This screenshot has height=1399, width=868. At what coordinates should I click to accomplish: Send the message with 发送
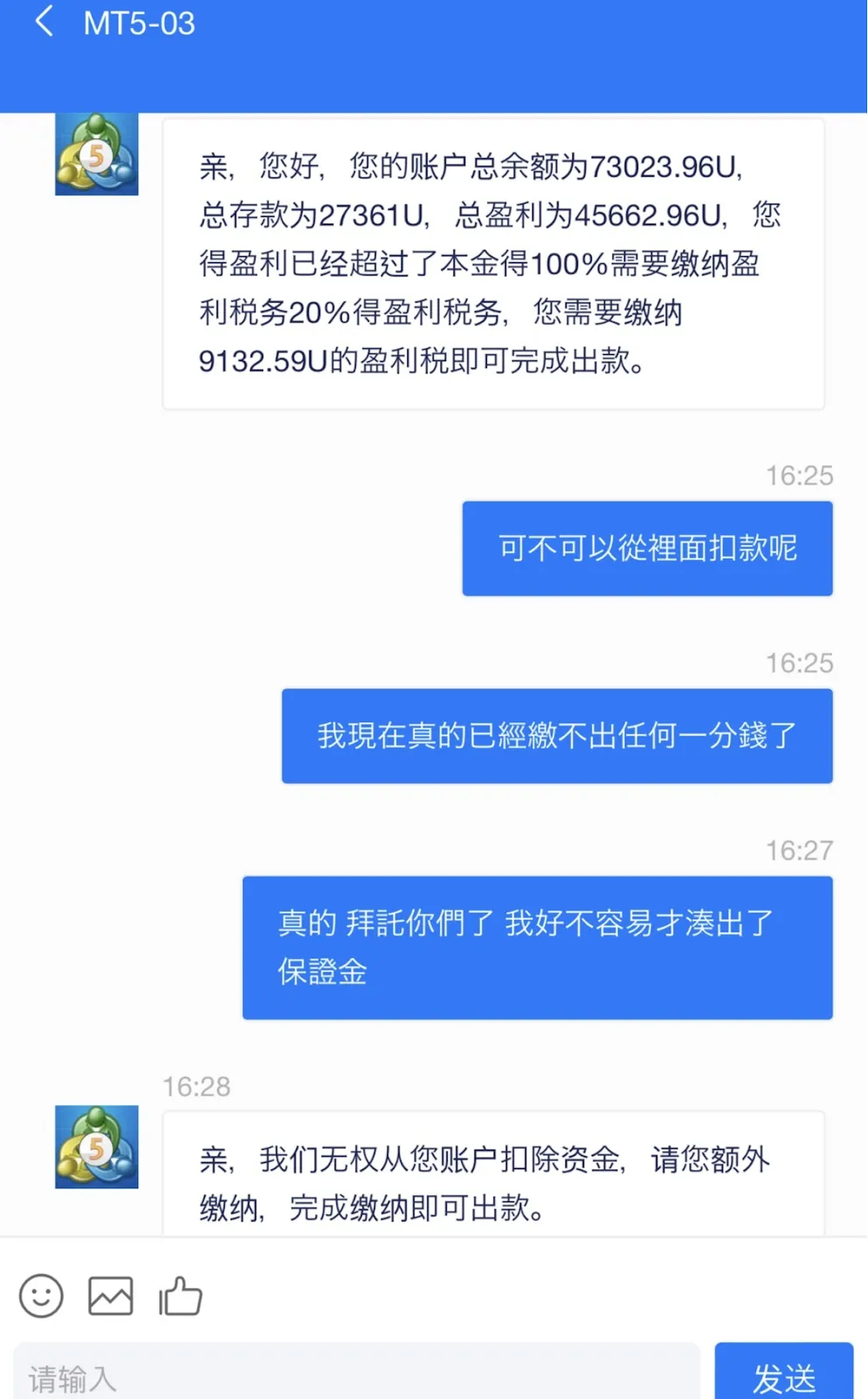coord(784,1371)
